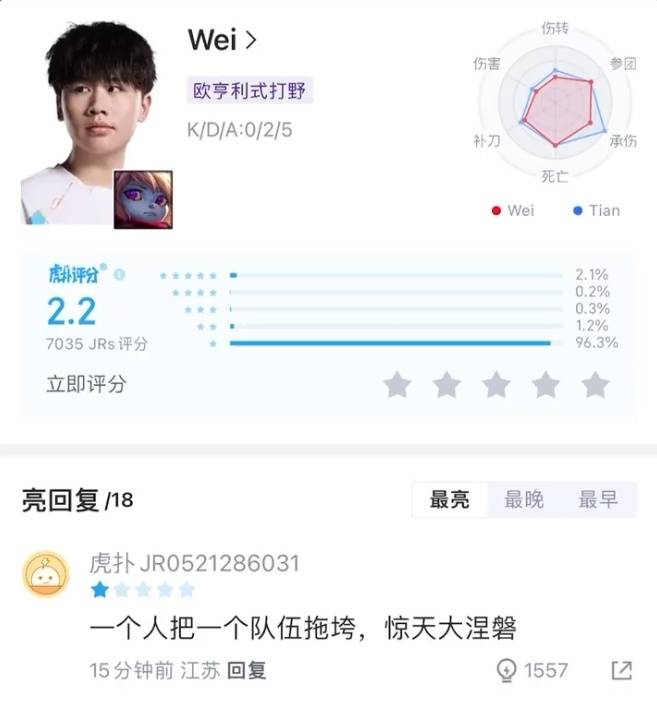Open the 虎扑JR0521286031 user avatar
This screenshot has height=704, width=657.
[x=45, y=574]
